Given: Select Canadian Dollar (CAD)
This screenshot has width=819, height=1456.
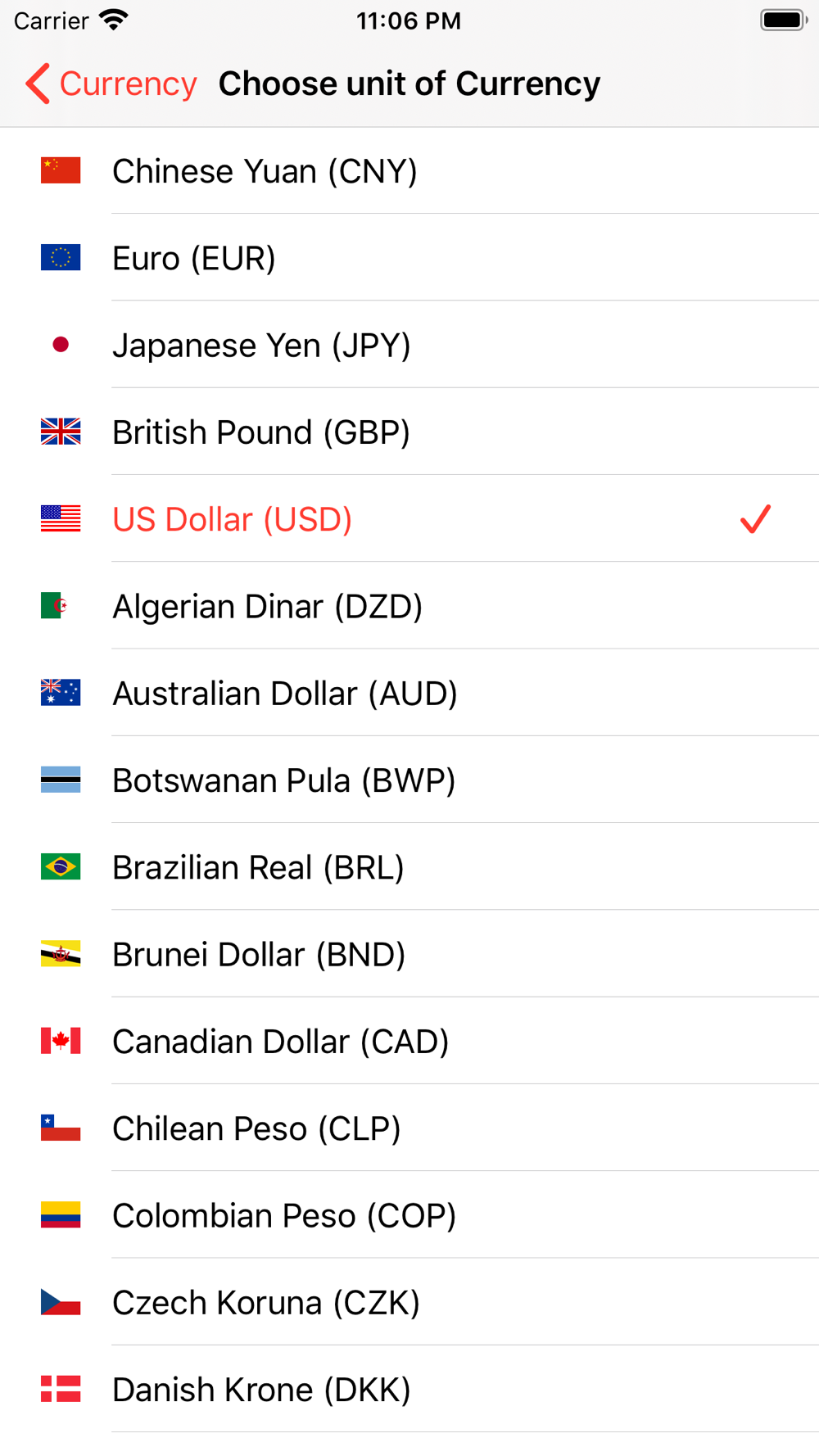Looking at the screenshot, I should (280, 1041).
